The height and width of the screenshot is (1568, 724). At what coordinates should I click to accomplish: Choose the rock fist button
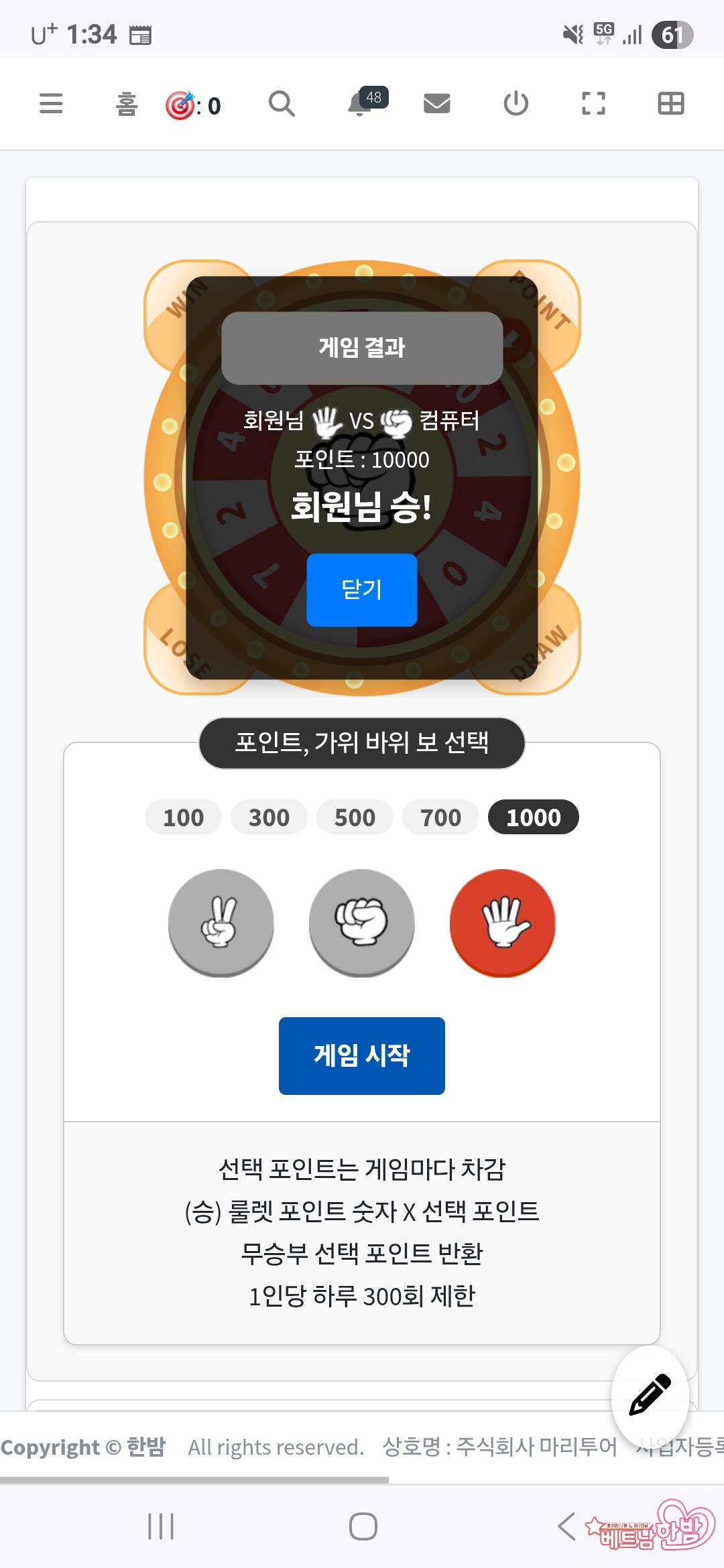(x=361, y=922)
